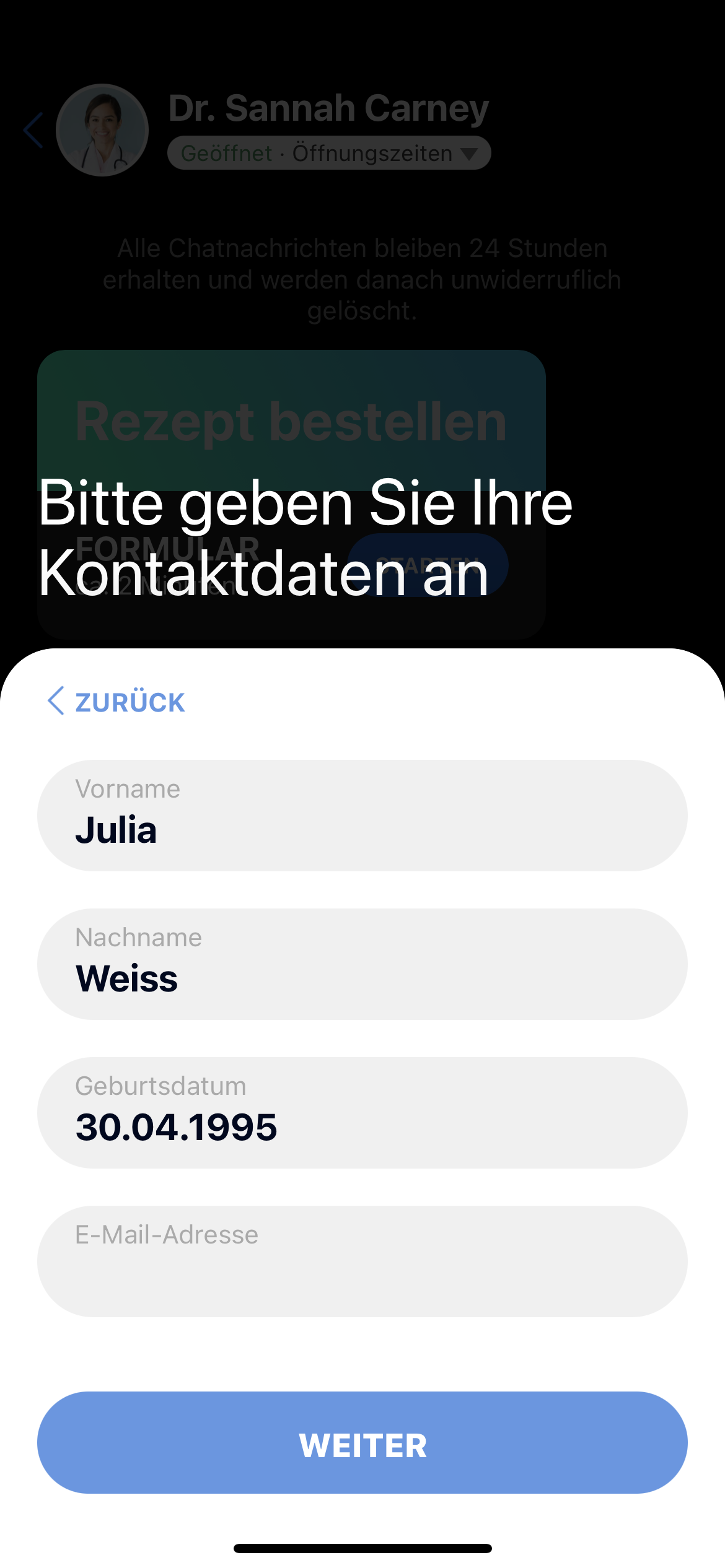Focus the empty E-Mail-Adresse field
Screen dimensions: 725x1568
[x=362, y=1261]
